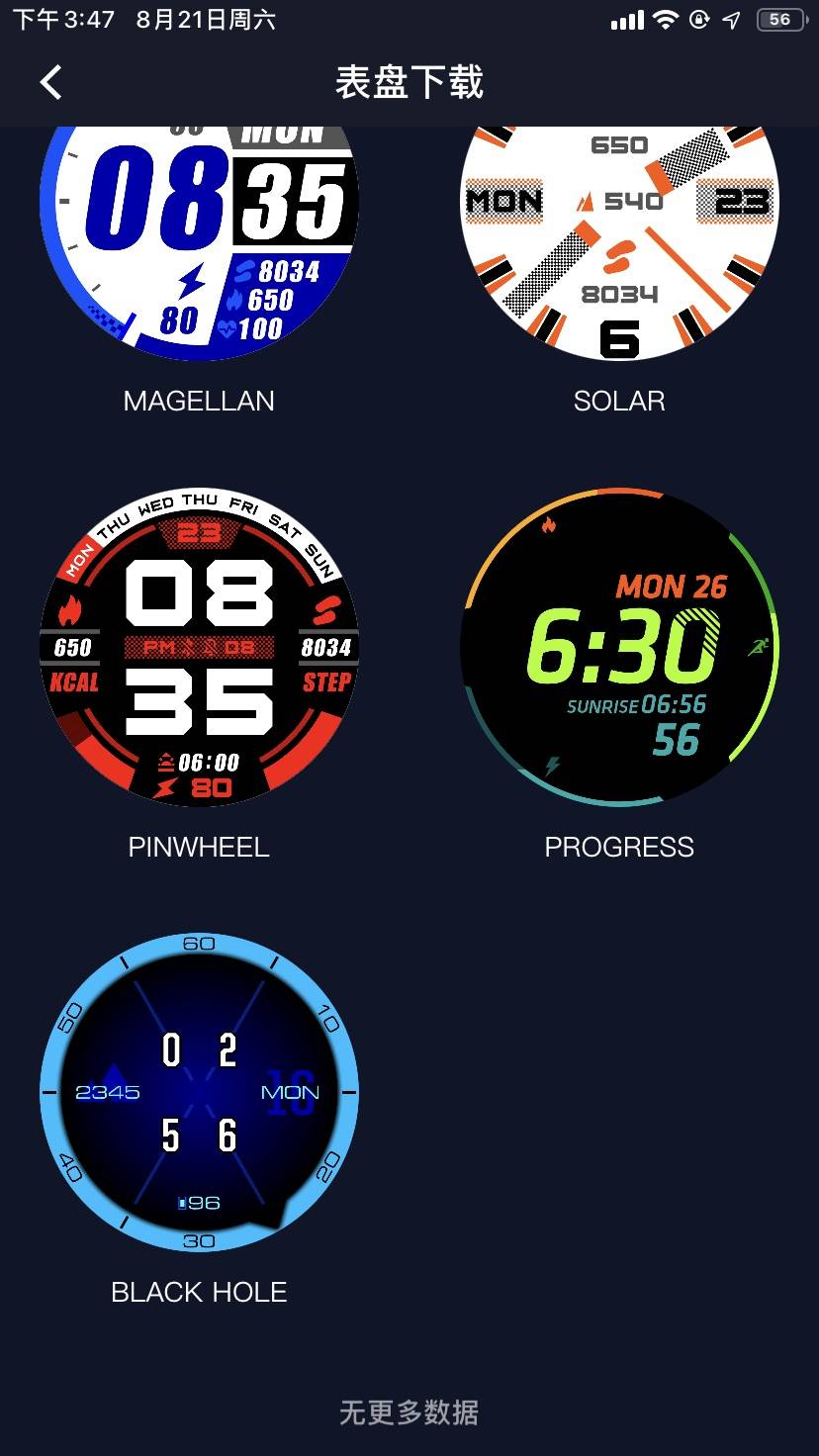Screen dimensions: 819x1456
Task: Choose the PINWHEEL watch face
Action: (x=199, y=646)
